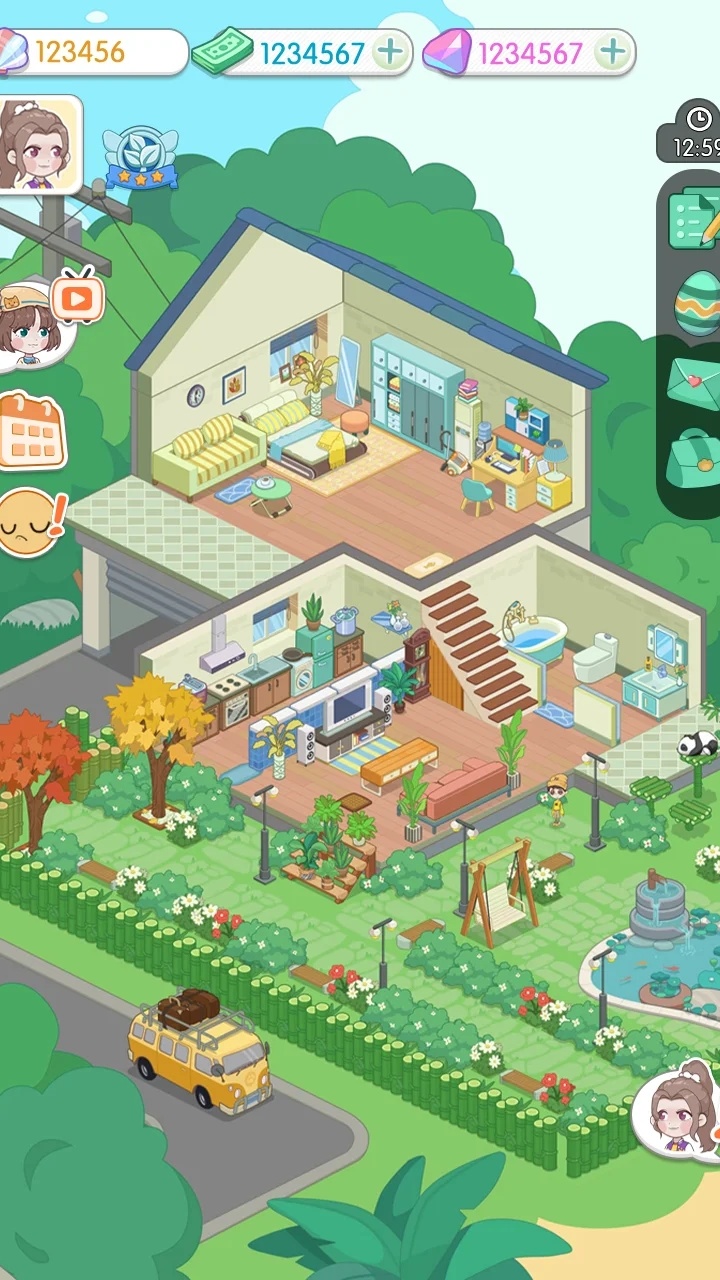This screenshot has height=1280, width=720.
Task: Open the three-star leaf badge
Action: 140,157
